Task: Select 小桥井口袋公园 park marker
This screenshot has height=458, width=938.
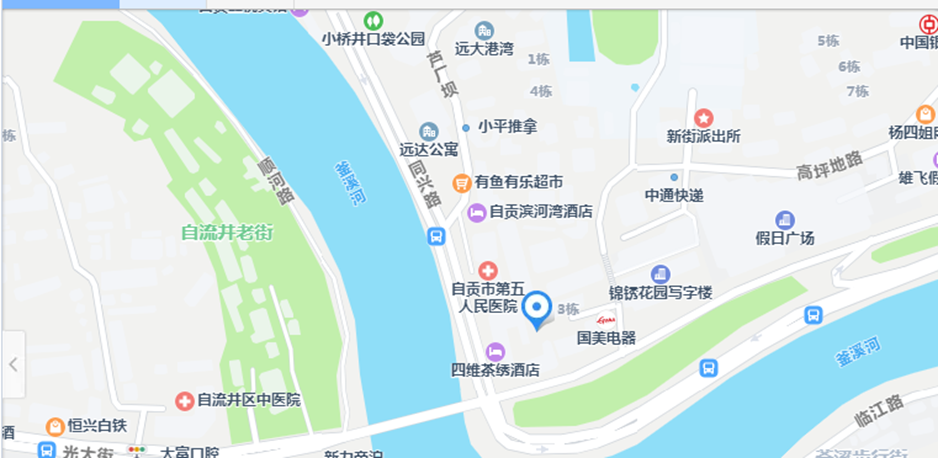Action: [373, 20]
